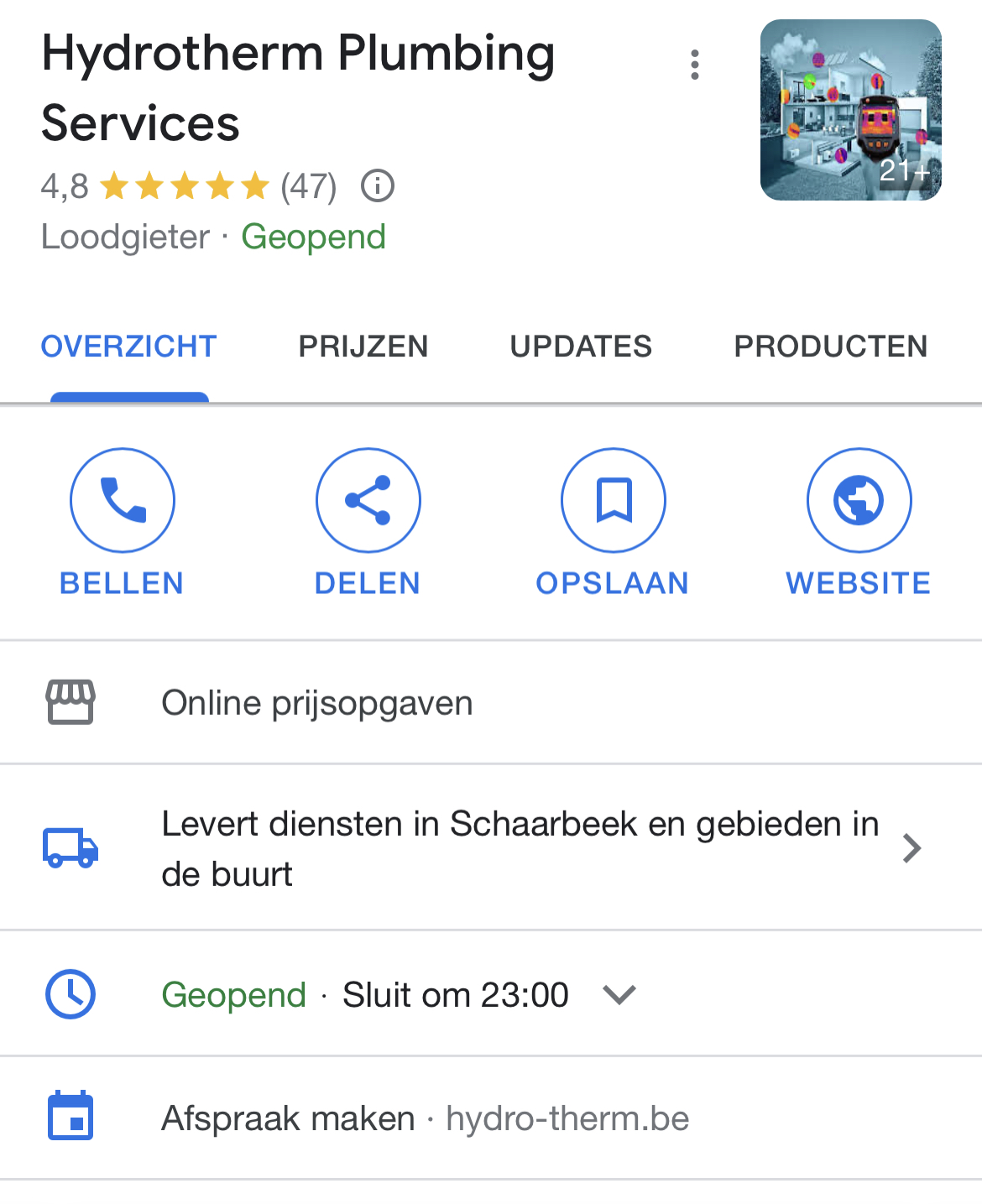The width and height of the screenshot is (982, 1204).
Task: Open Afspraak maken hydro-therm.be link
Action: (425, 1118)
